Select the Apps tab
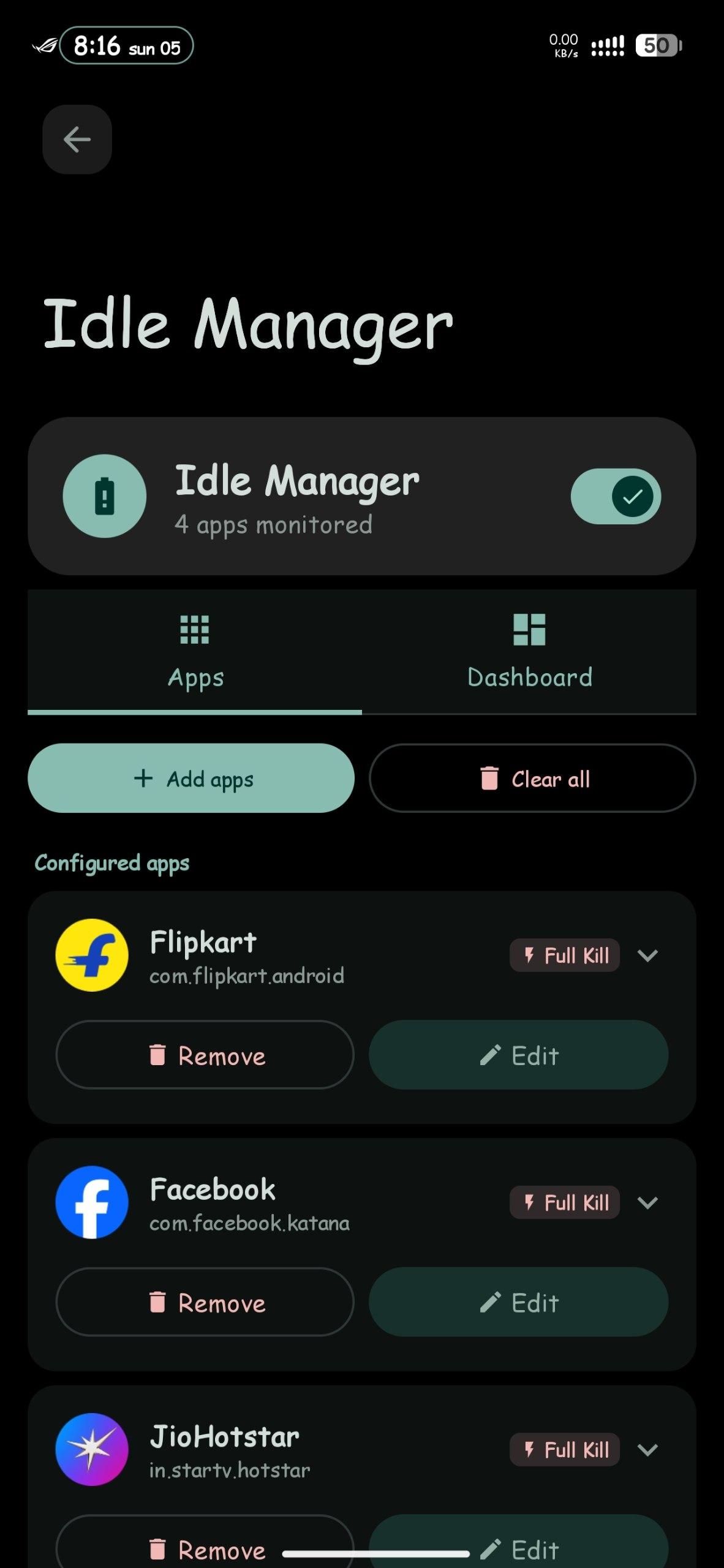Image resolution: width=724 pixels, height=1568 pixels. click(195, 652)
